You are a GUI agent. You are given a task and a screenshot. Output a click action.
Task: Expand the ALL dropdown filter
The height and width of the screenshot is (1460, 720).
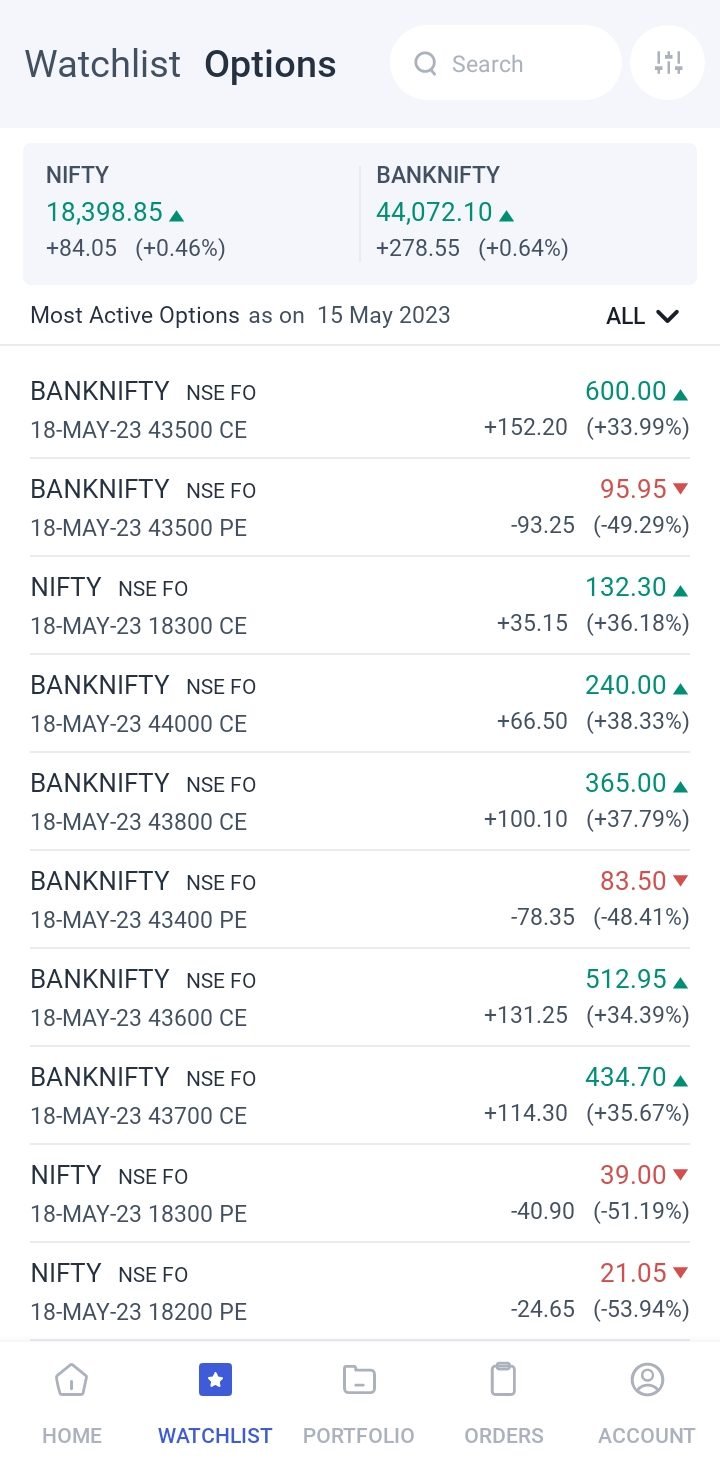click(642, 316)
